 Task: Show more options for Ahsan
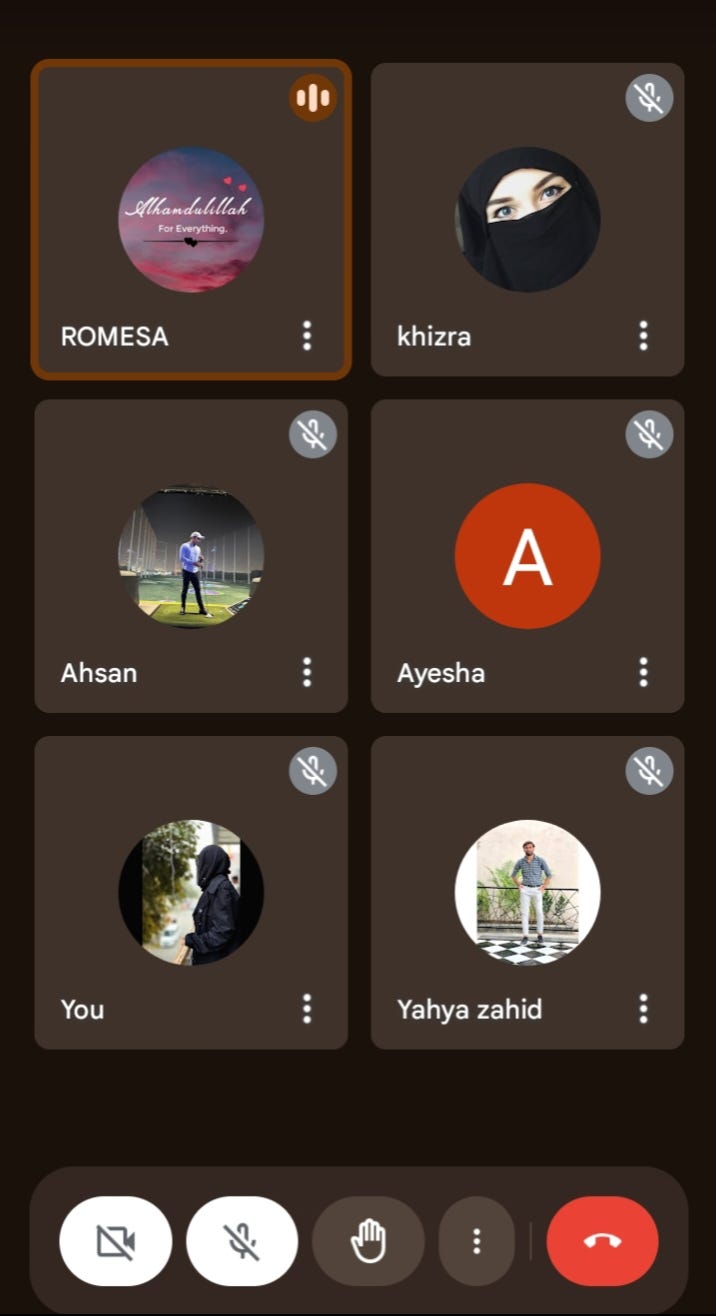pyautogui.click(x=307, y=672)
